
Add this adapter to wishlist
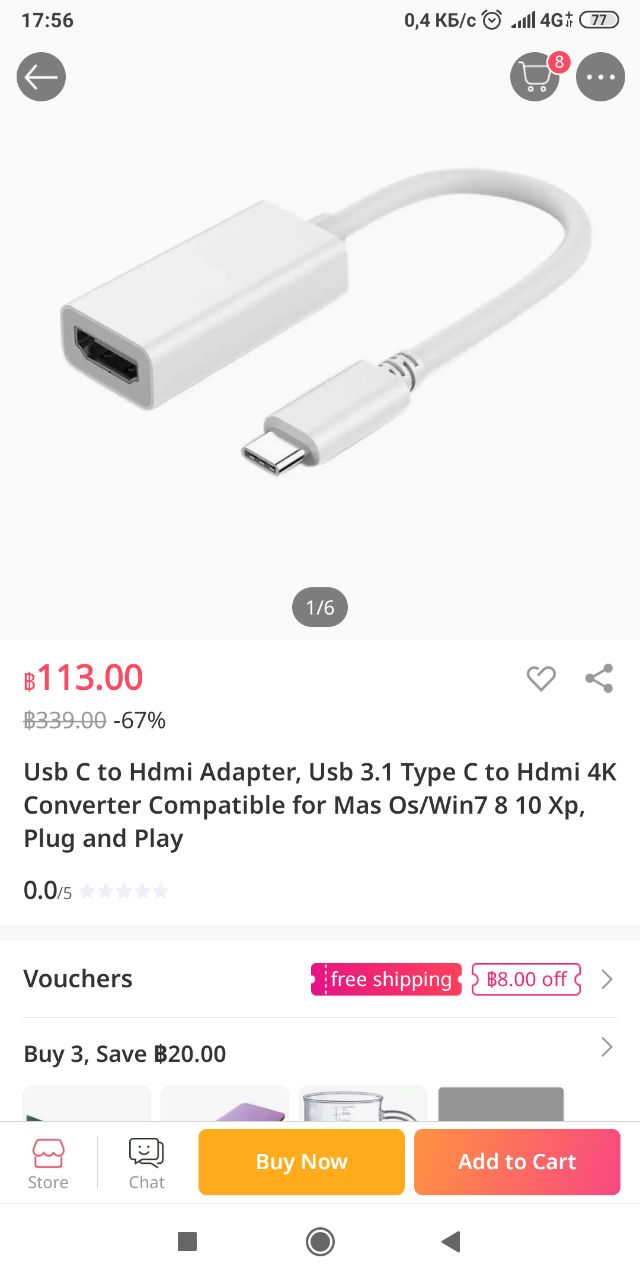[x=541, y=679]
